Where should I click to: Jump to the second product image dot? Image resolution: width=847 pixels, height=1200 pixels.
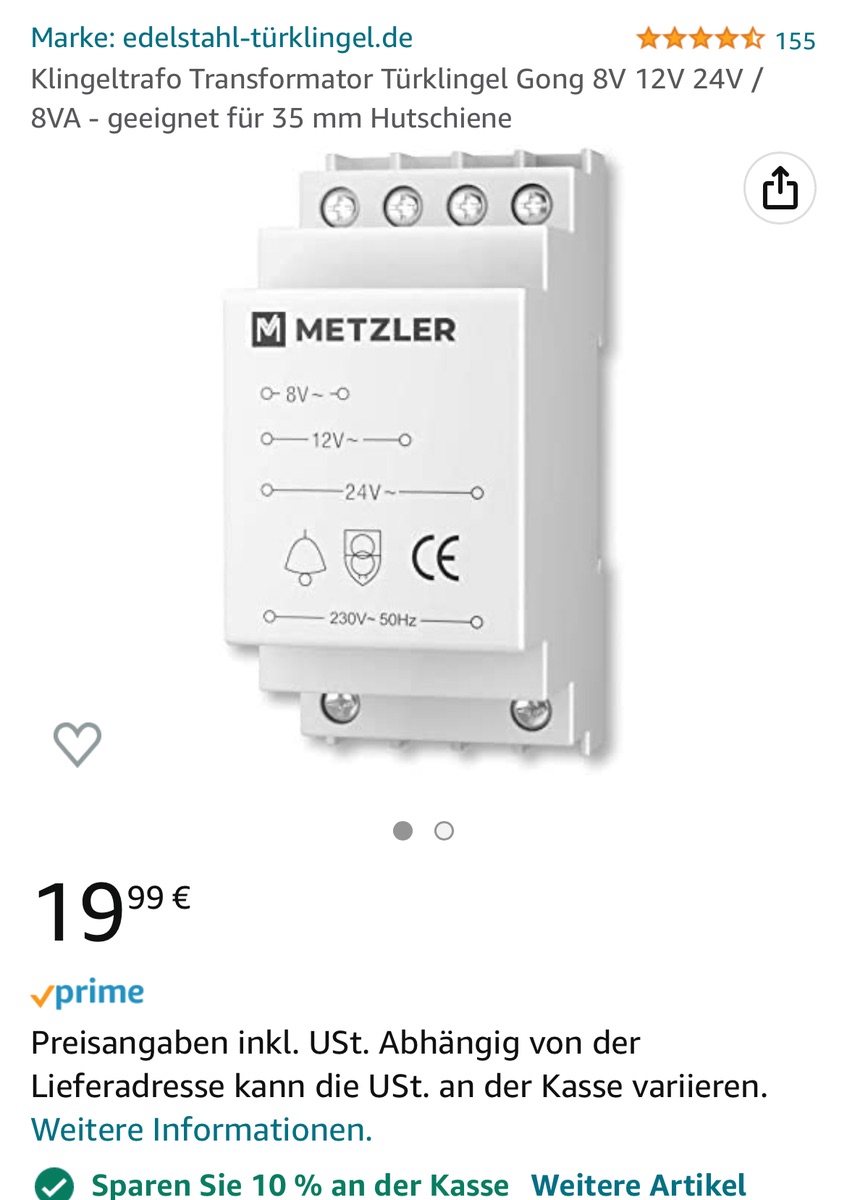[444, 831]
